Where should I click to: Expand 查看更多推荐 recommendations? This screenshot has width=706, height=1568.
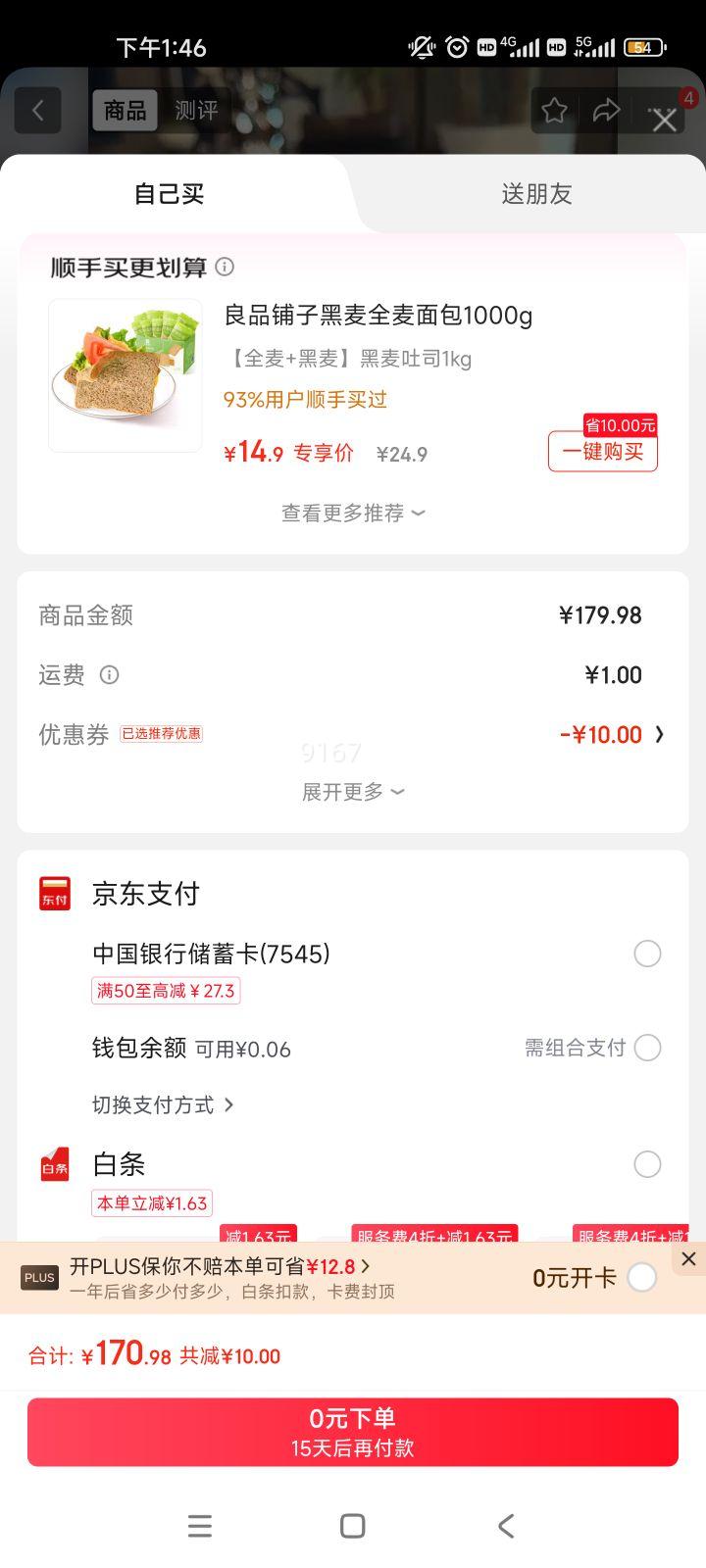coord(353,513)
